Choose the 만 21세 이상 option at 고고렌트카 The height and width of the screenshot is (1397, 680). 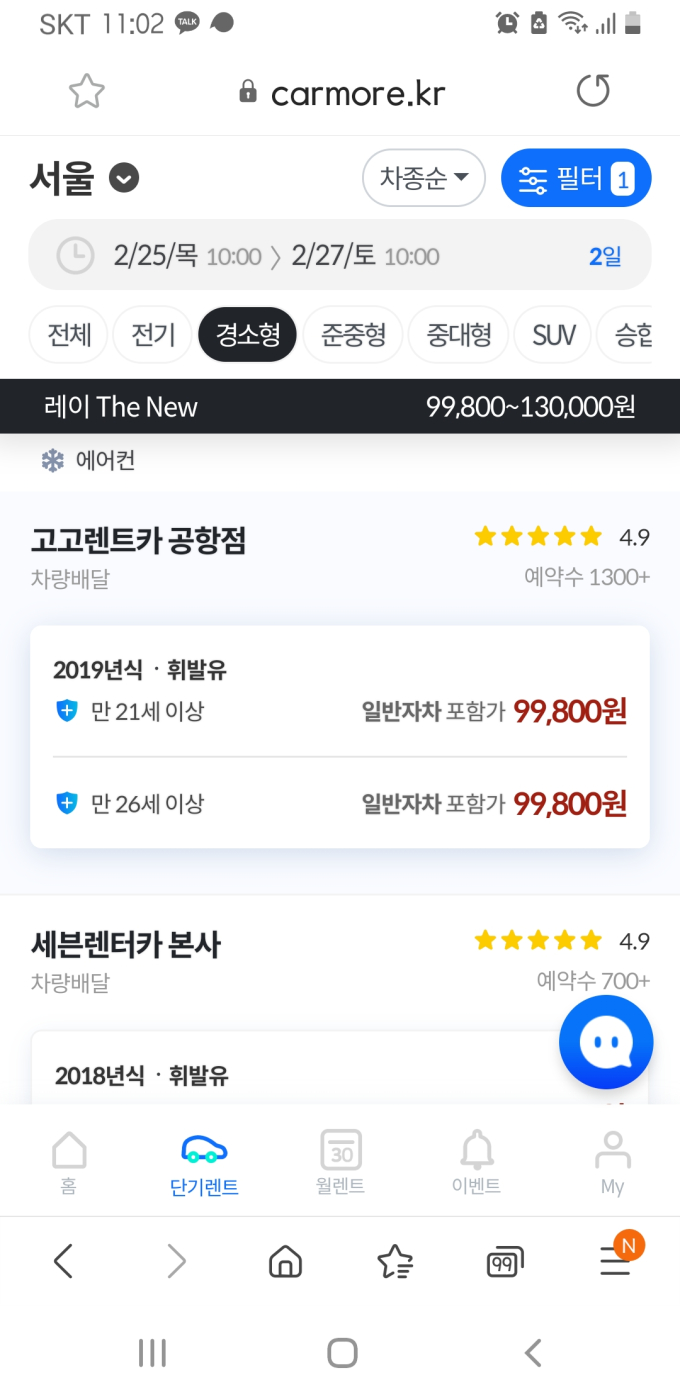(340, 711)
